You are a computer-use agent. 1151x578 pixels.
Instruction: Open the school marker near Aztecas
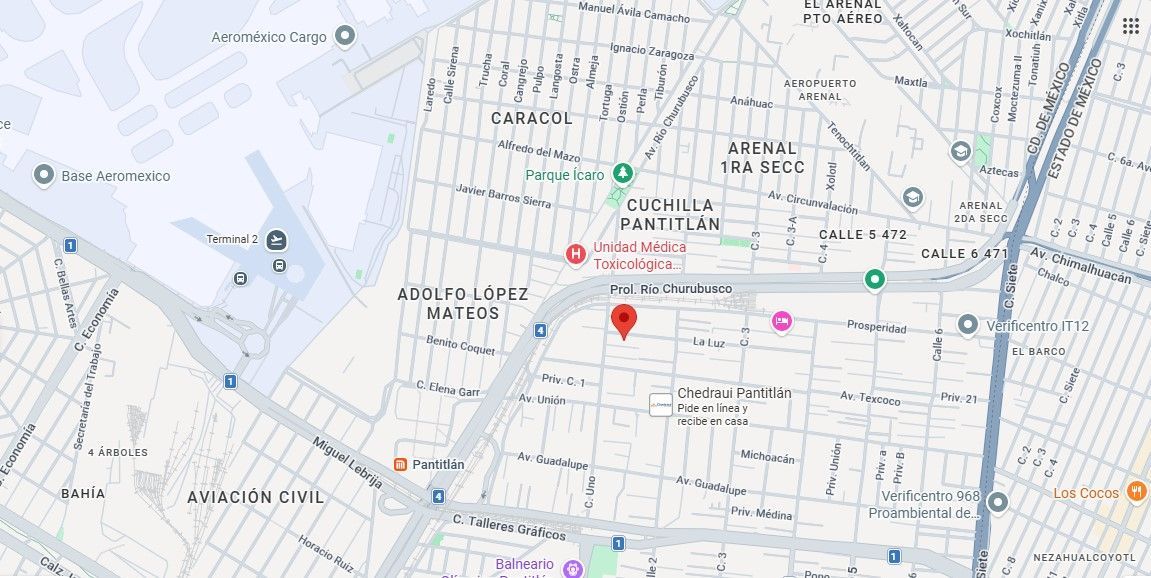[961, 152]
